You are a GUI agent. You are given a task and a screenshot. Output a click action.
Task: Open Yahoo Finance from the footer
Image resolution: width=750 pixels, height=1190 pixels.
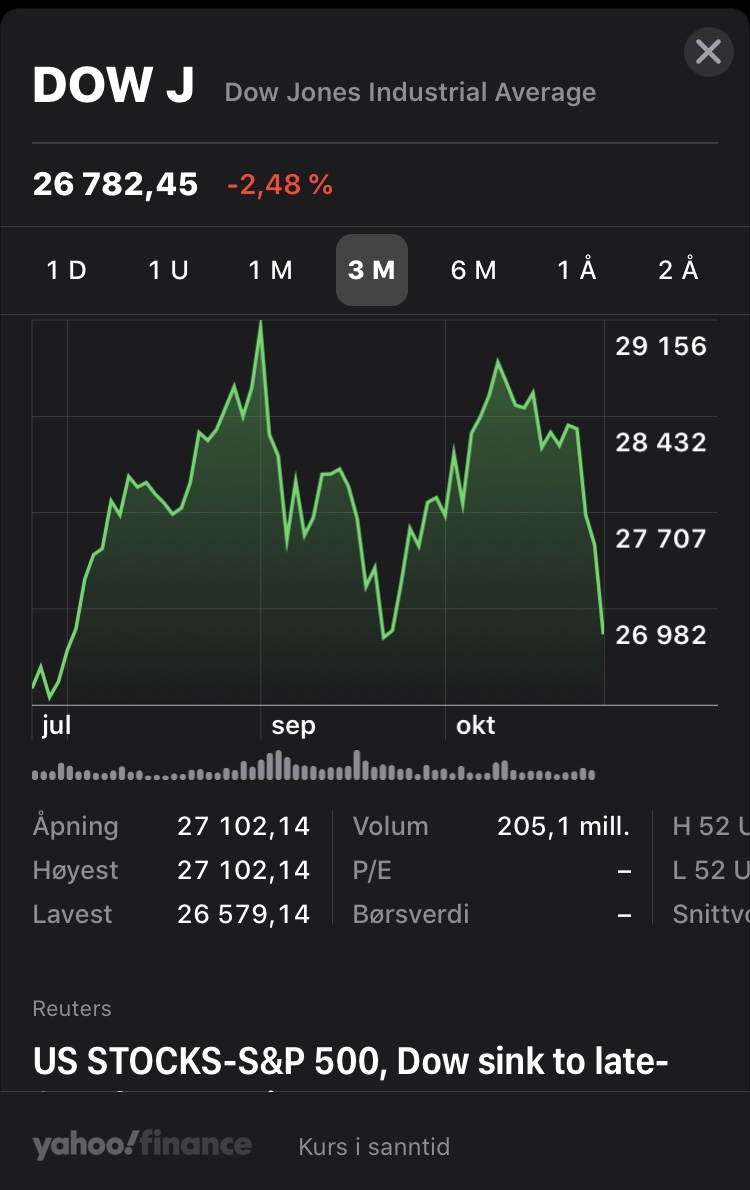point(141,1146)
